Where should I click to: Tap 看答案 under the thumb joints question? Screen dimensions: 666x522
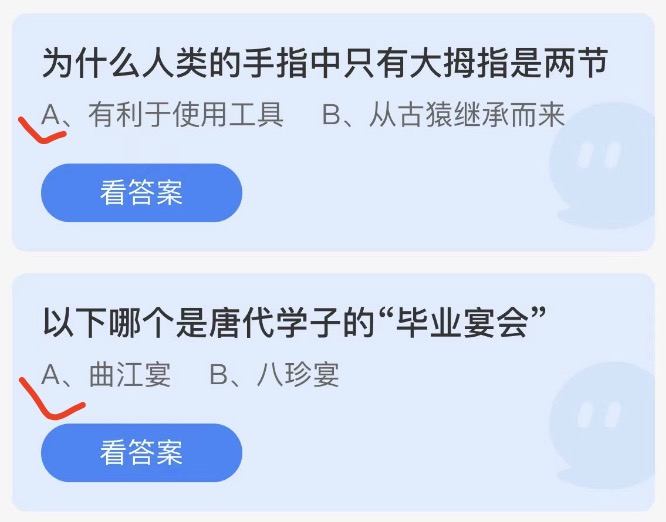[x=141, y=193]
